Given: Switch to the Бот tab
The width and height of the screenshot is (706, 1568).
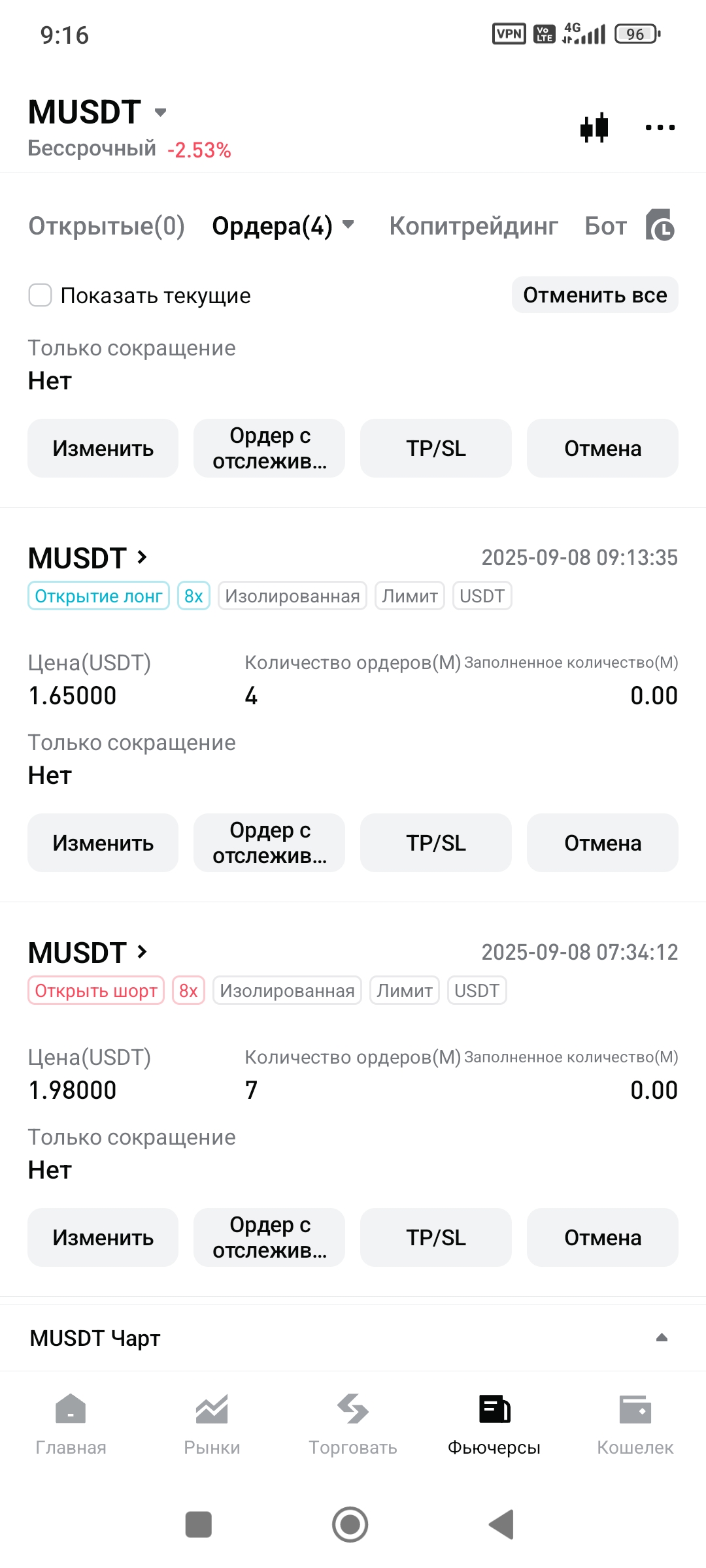Looking at the screenshot, I should (x=605, y=226).
